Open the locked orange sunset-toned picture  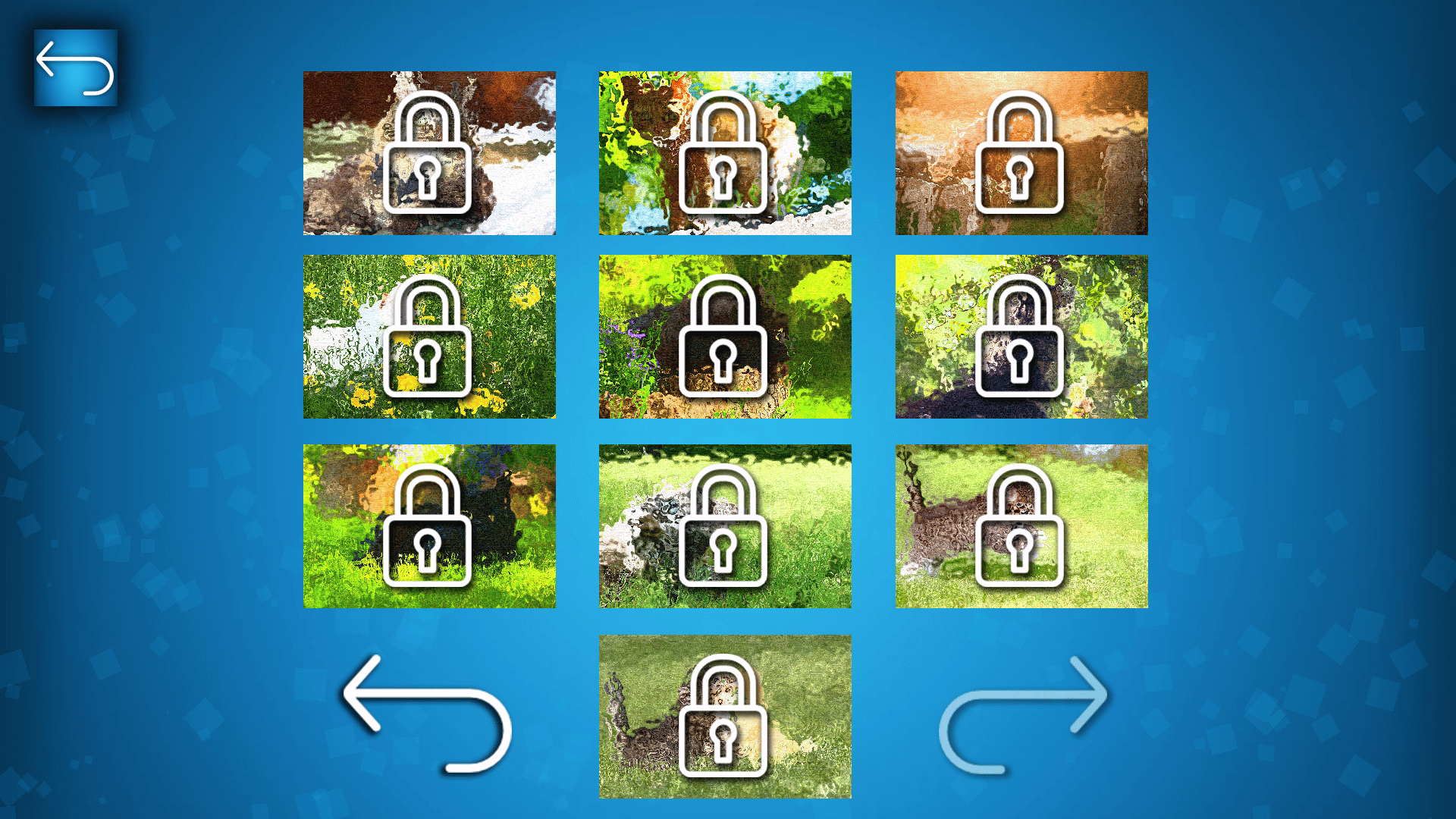pos(1021,153)
